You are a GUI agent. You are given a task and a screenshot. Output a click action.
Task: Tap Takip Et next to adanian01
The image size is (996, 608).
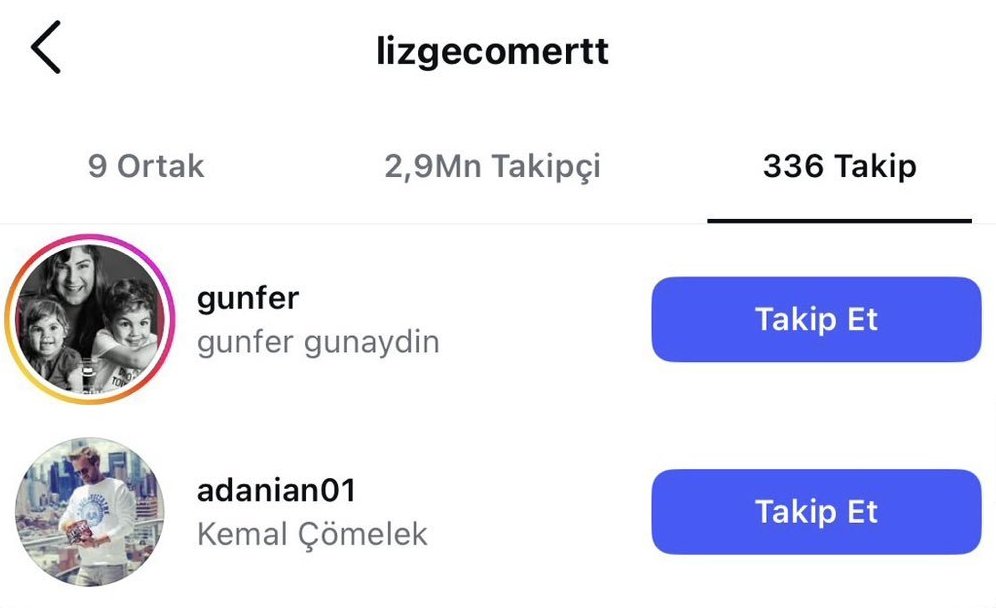point(816,512)
